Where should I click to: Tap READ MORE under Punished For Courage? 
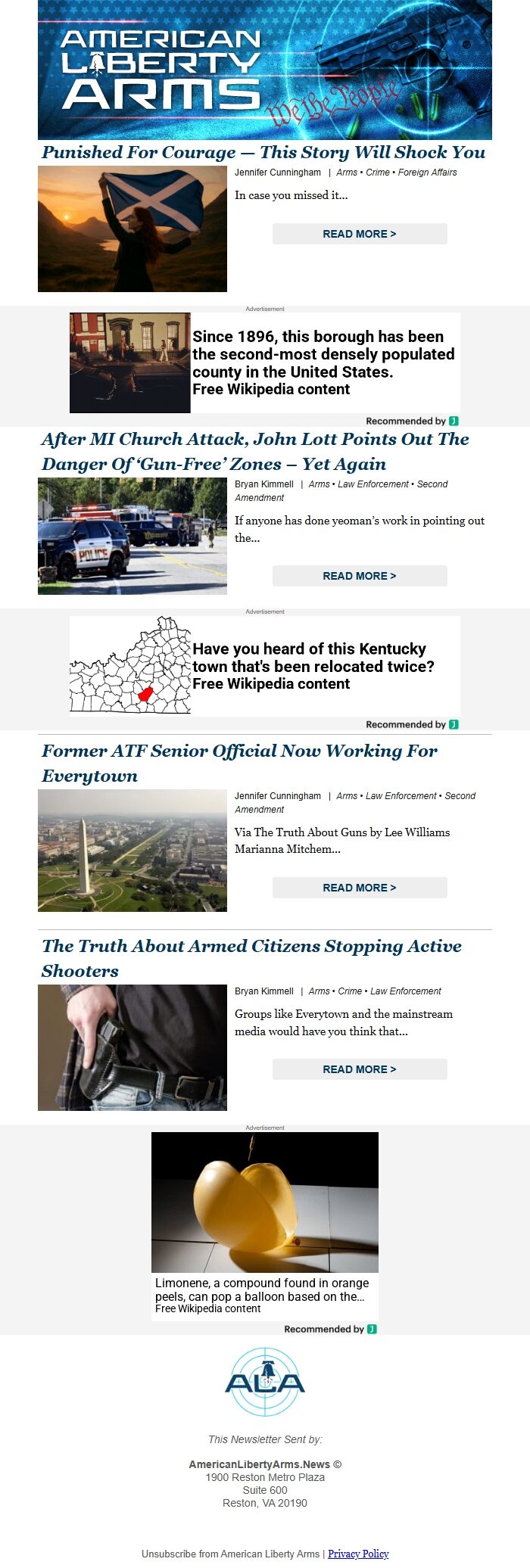(x=360, y=234)
